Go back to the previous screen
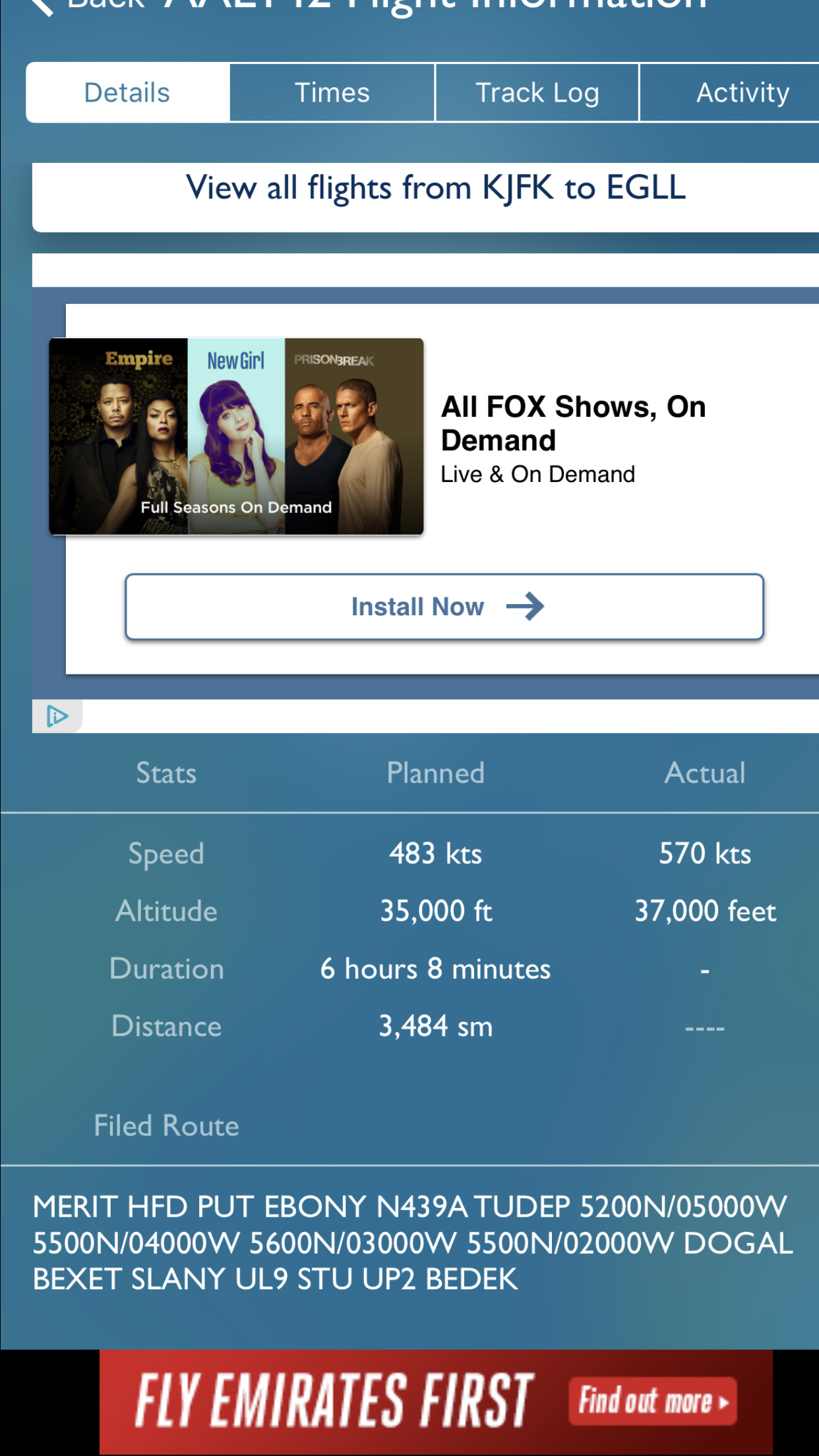The height and width of the screenshot is (1456, 819). tap(86, 5)
